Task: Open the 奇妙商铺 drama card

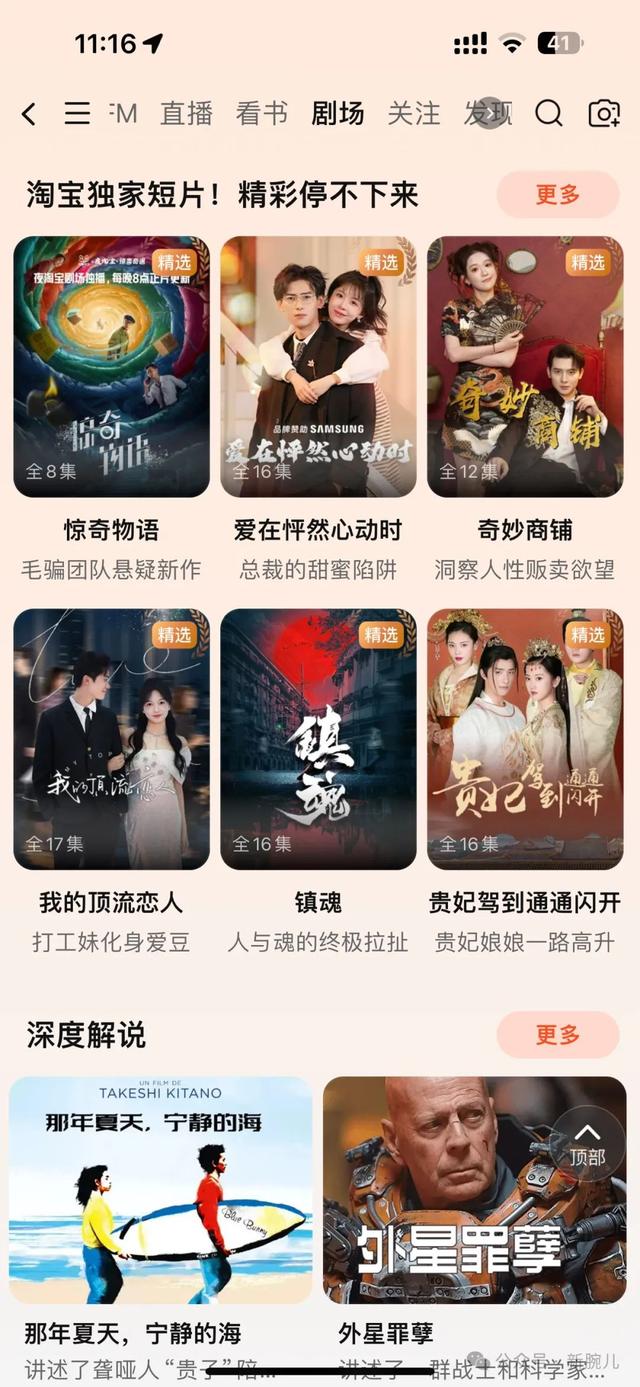Action: point(525,367)
